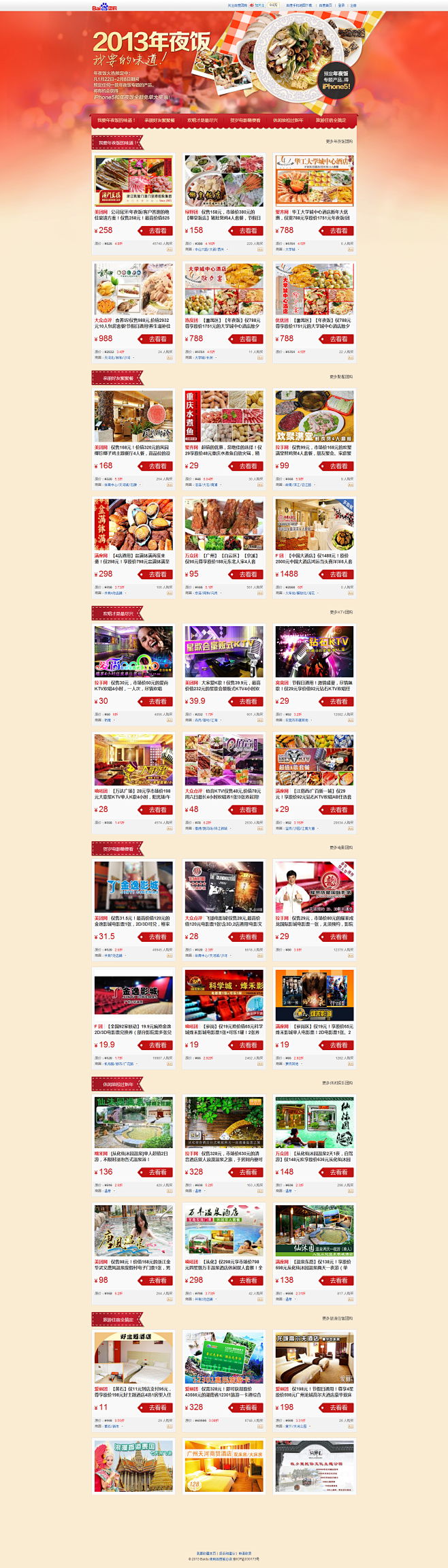Viewport: 448px width, 1568px height.
Task: Tap 去看看 for the ¥158 hotpot deal
Action: [248, 231]
